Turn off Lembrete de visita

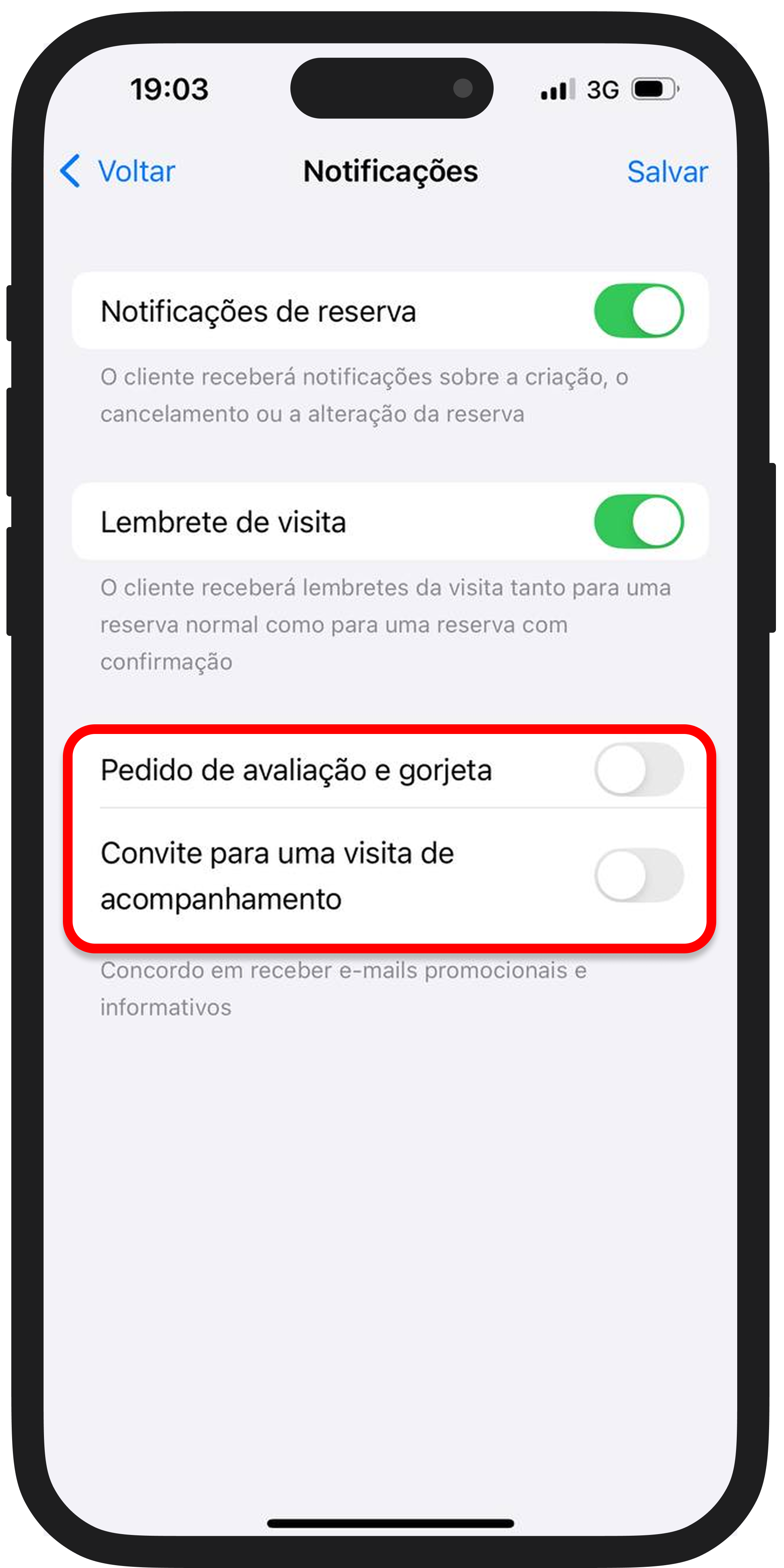638,521
